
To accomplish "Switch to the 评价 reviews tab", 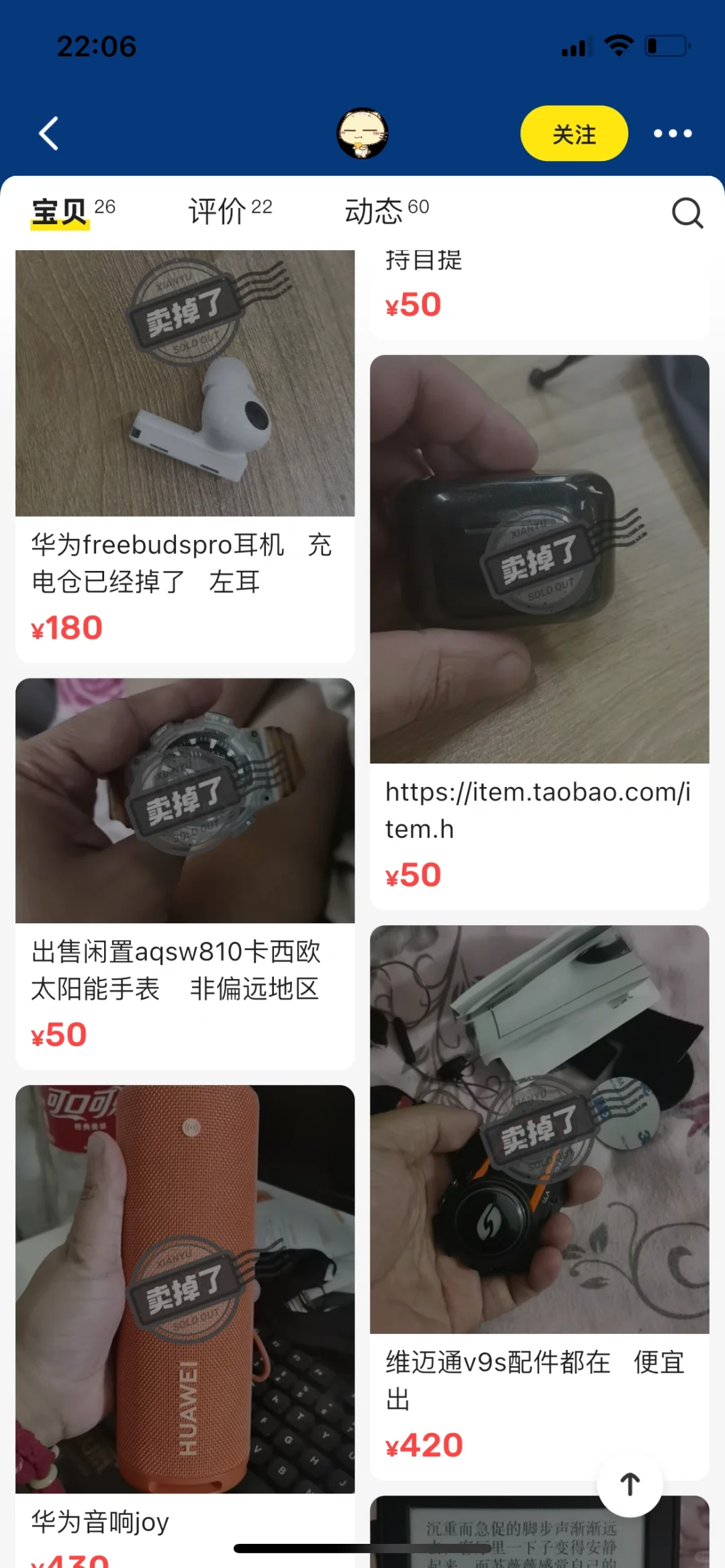I will click(x=230, y=211).
